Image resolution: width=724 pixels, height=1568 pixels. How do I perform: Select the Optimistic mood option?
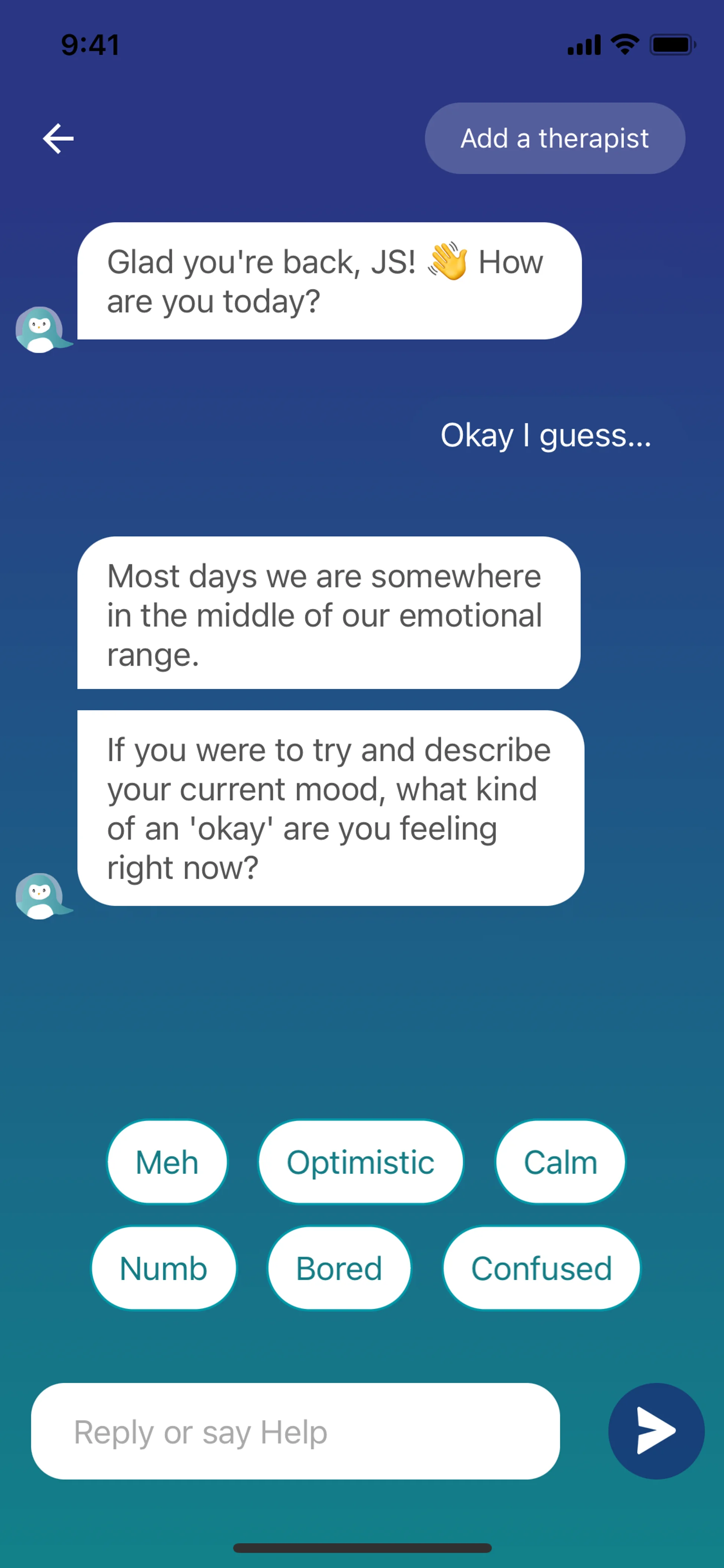(360, 1162)
